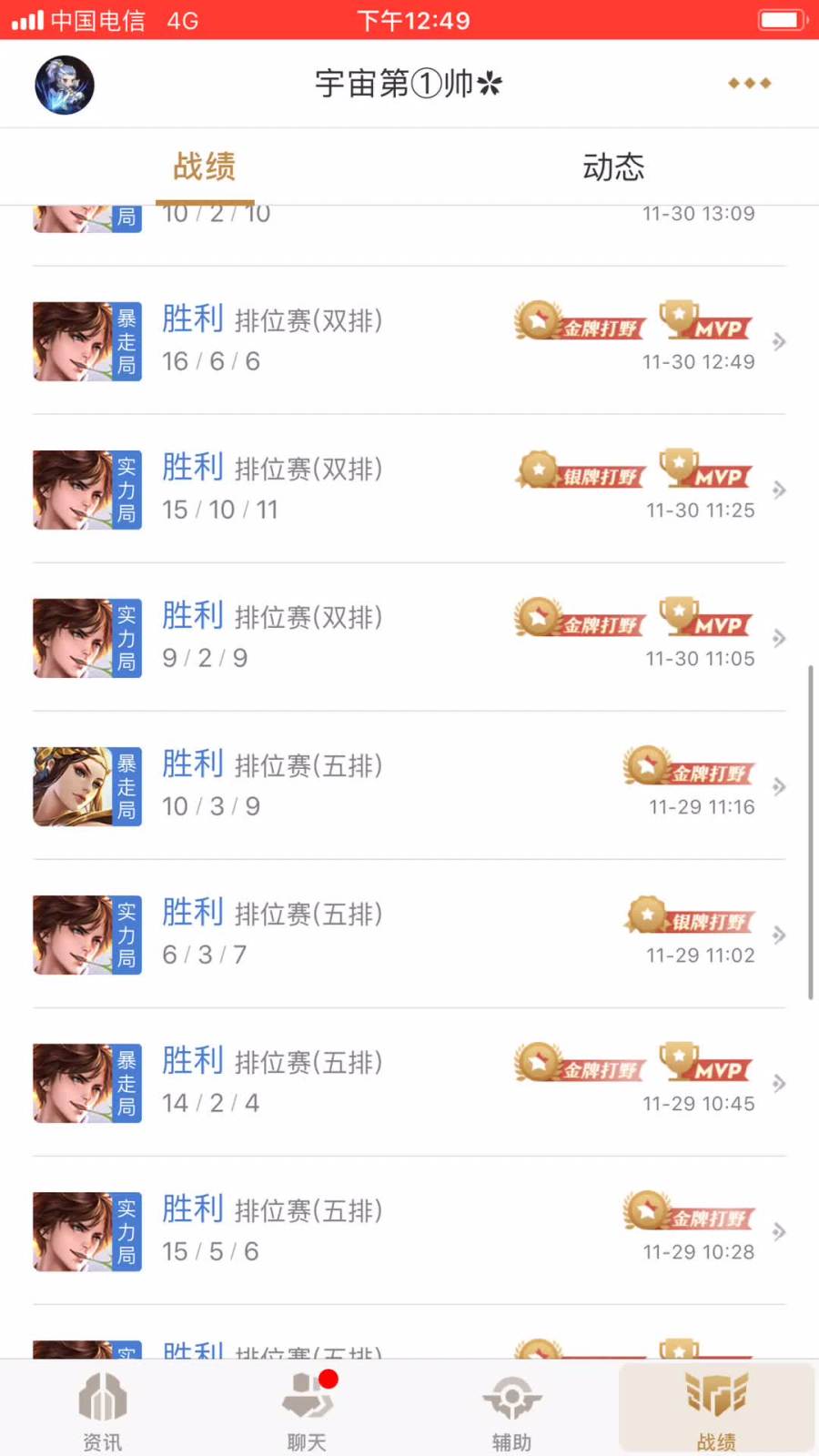Switch to the 动态 tab

(x=613, y=167)
